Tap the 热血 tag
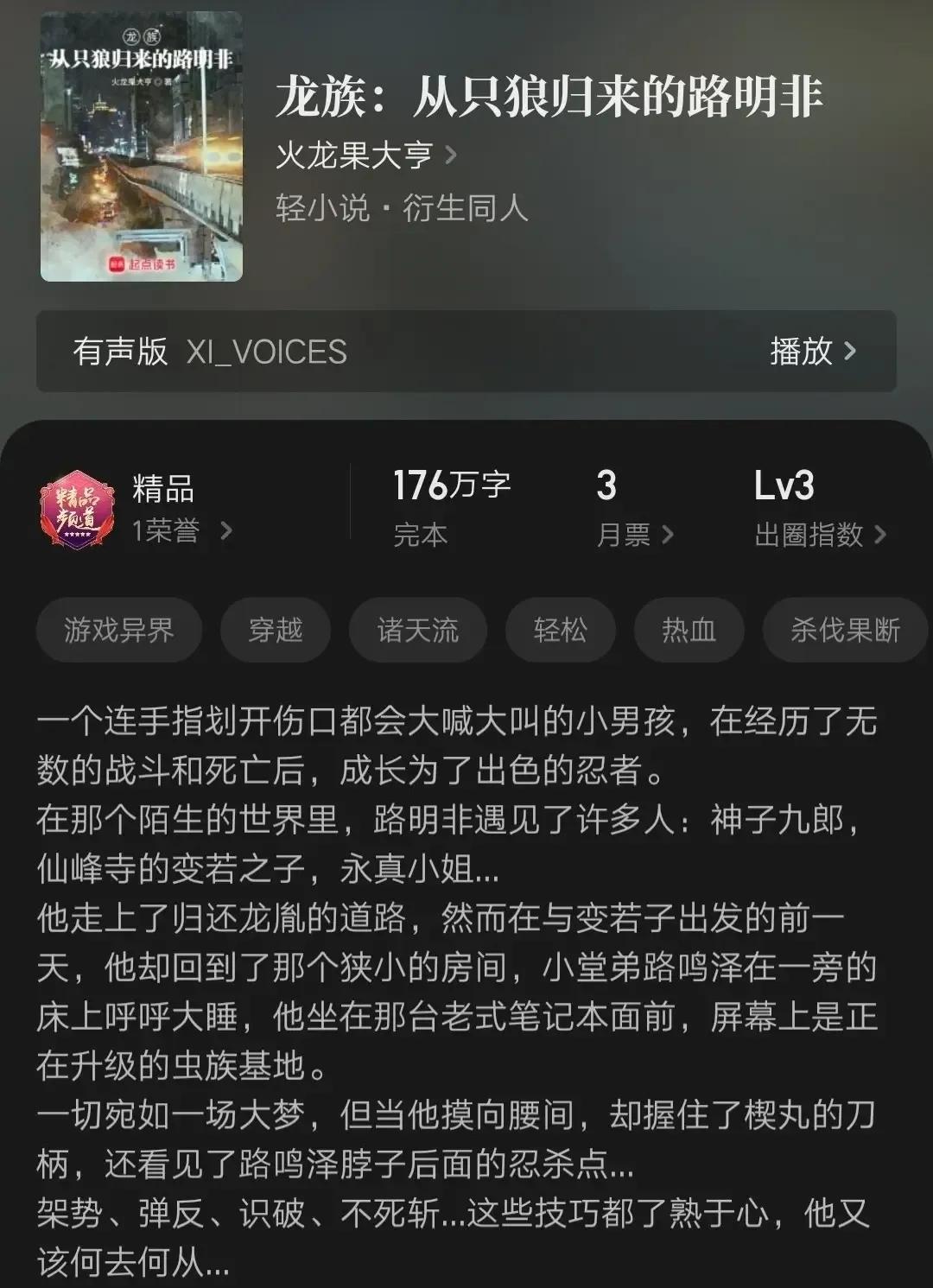The image size is (933, 1288). [689, 631]
